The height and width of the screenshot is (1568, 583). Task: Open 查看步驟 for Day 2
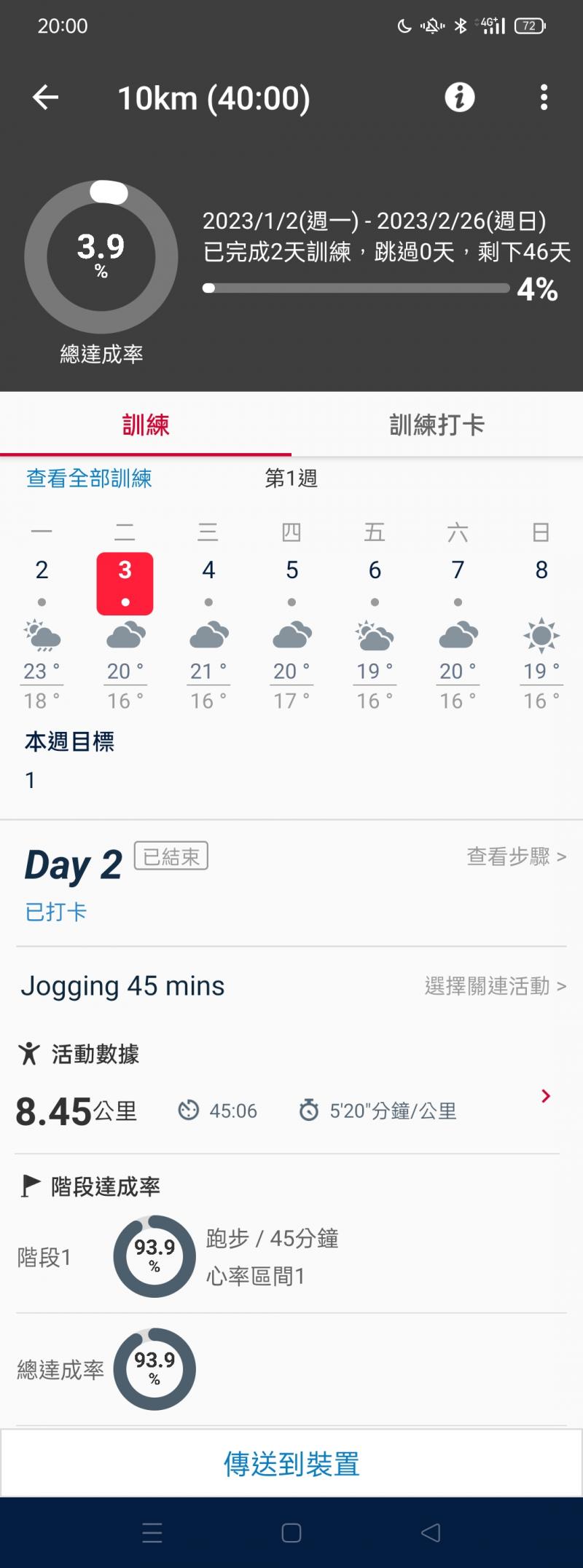point(516,857)
